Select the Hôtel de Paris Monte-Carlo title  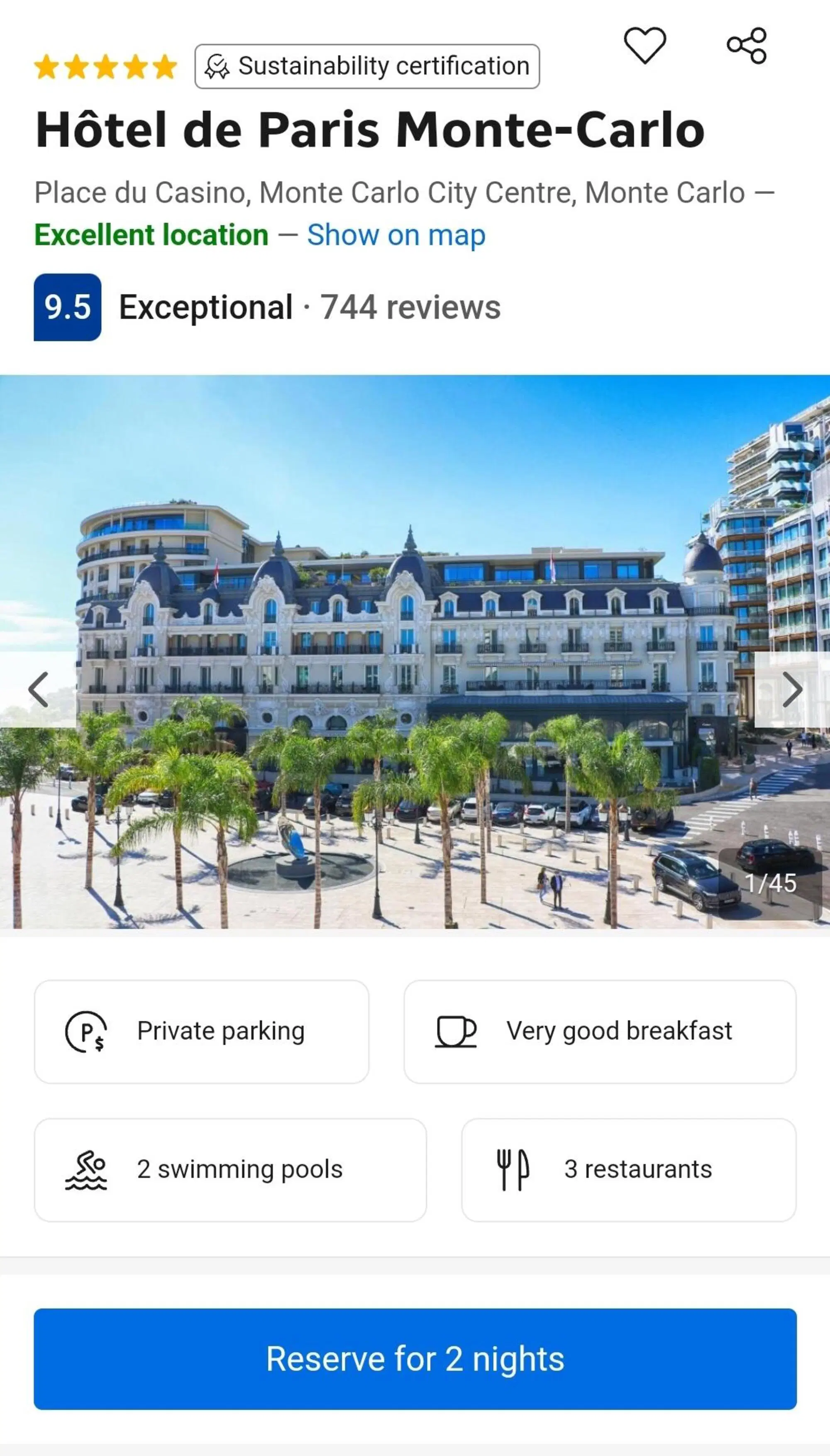pyautogui.click(x=371, y=130)
